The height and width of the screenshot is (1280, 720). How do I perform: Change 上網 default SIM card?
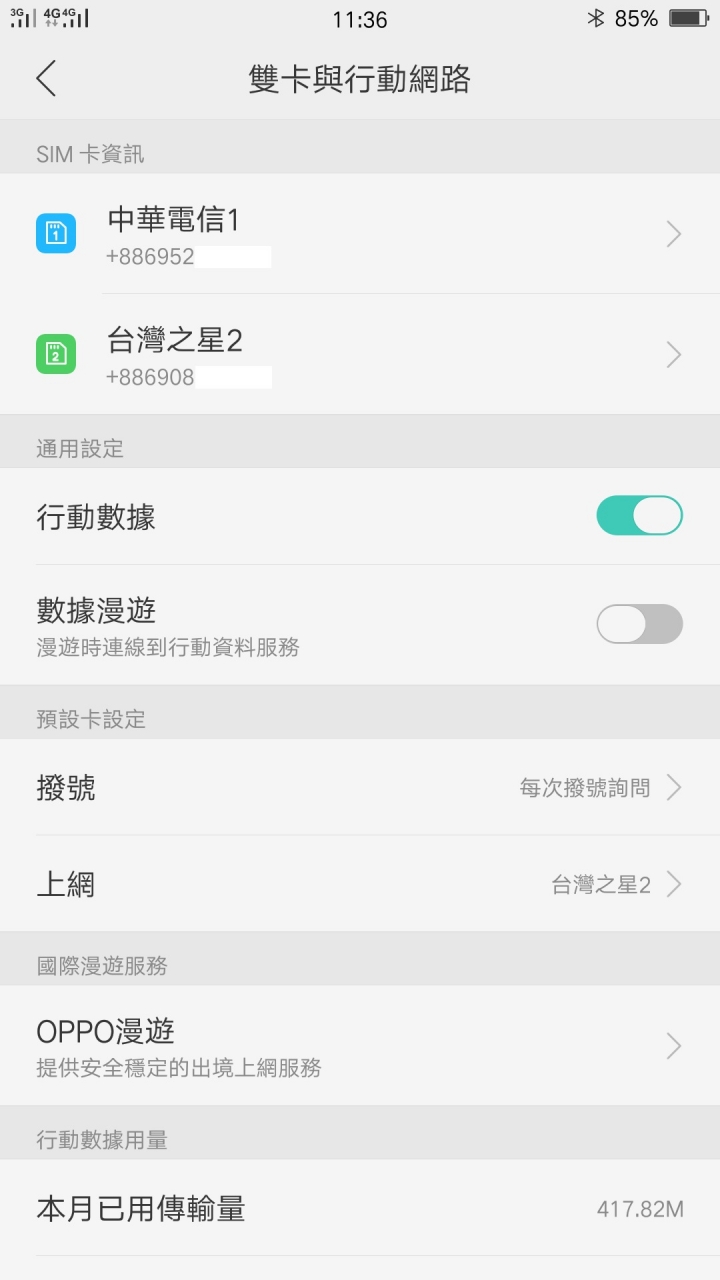point(360,884)
